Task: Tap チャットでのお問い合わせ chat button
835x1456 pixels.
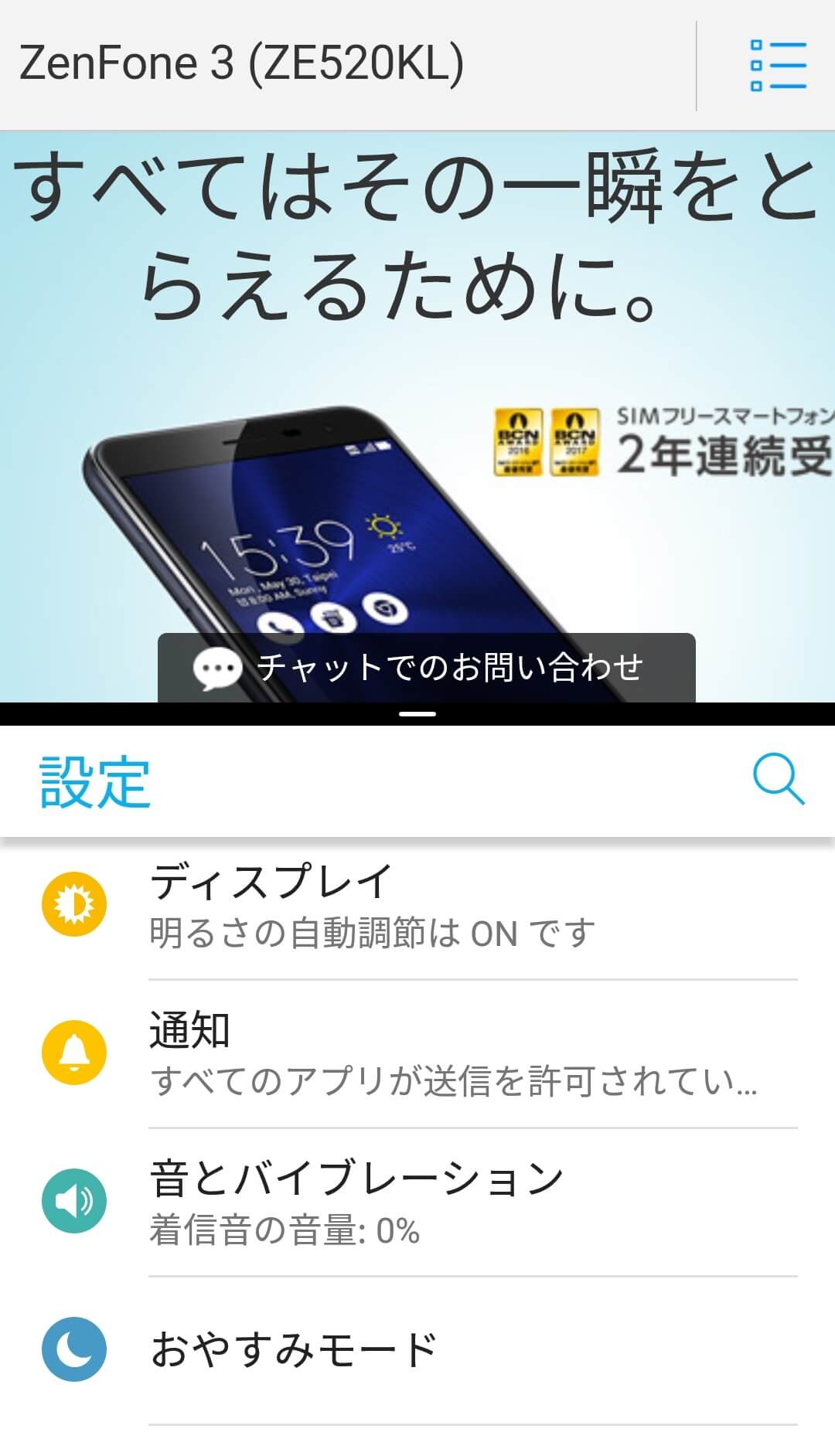Action: pyautogui.click(x=426, y=668)
